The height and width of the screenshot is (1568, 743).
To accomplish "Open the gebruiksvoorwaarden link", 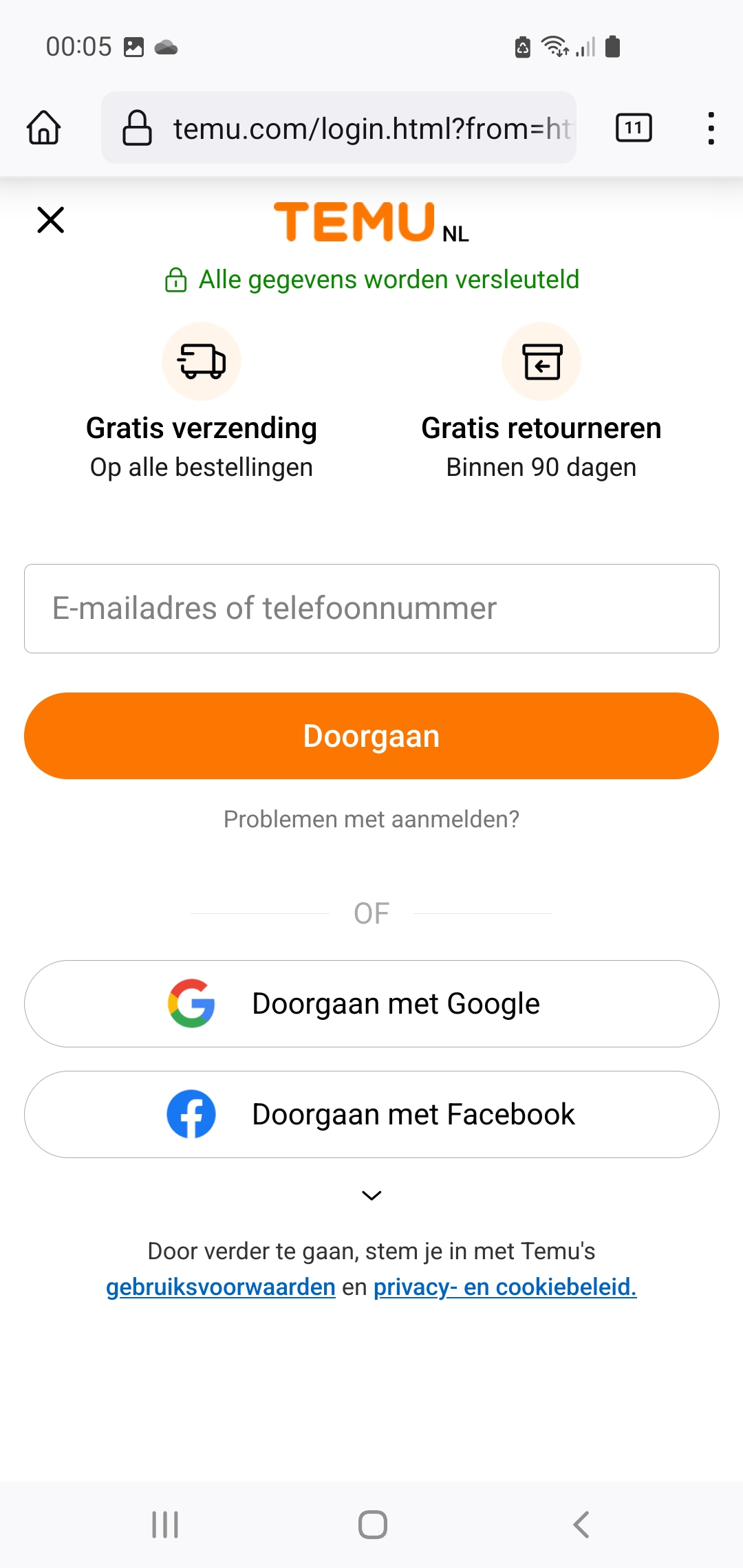I will tap(221, 1287).
